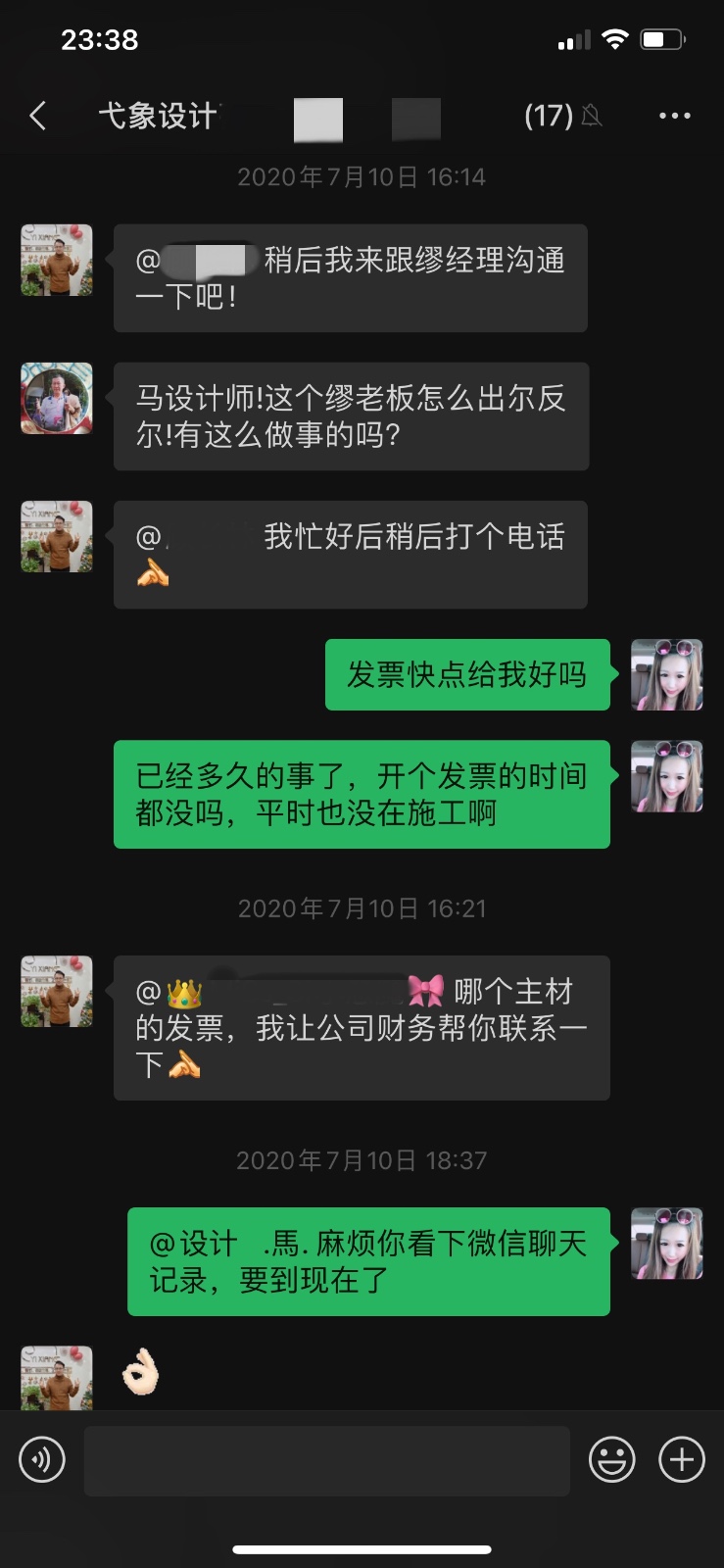Open avatar beside 稍后我来跟缪经理沟通 message
724x1568 pixels.
pos(57,261)
